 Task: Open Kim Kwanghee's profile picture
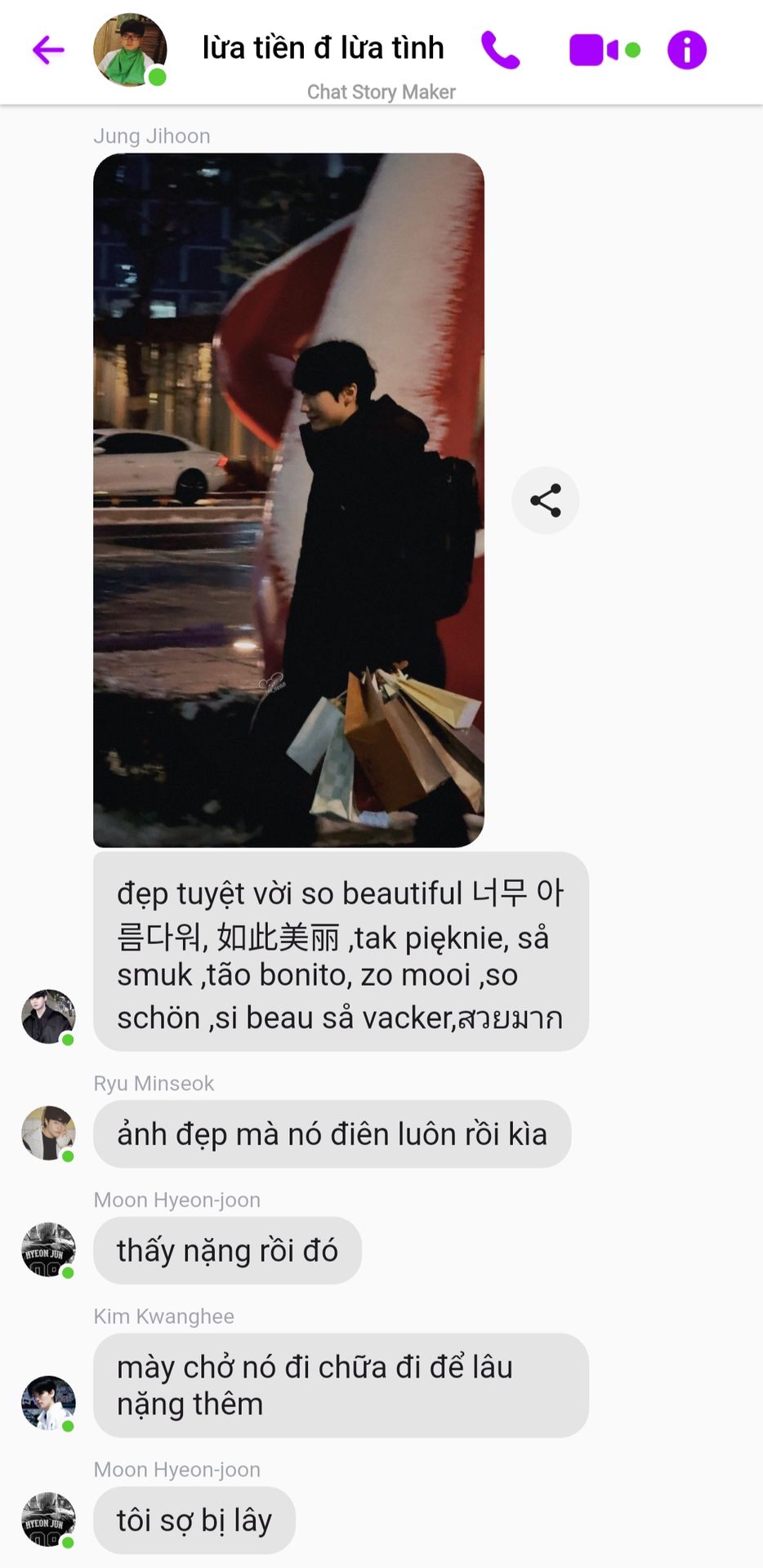tap(48, 1402)
